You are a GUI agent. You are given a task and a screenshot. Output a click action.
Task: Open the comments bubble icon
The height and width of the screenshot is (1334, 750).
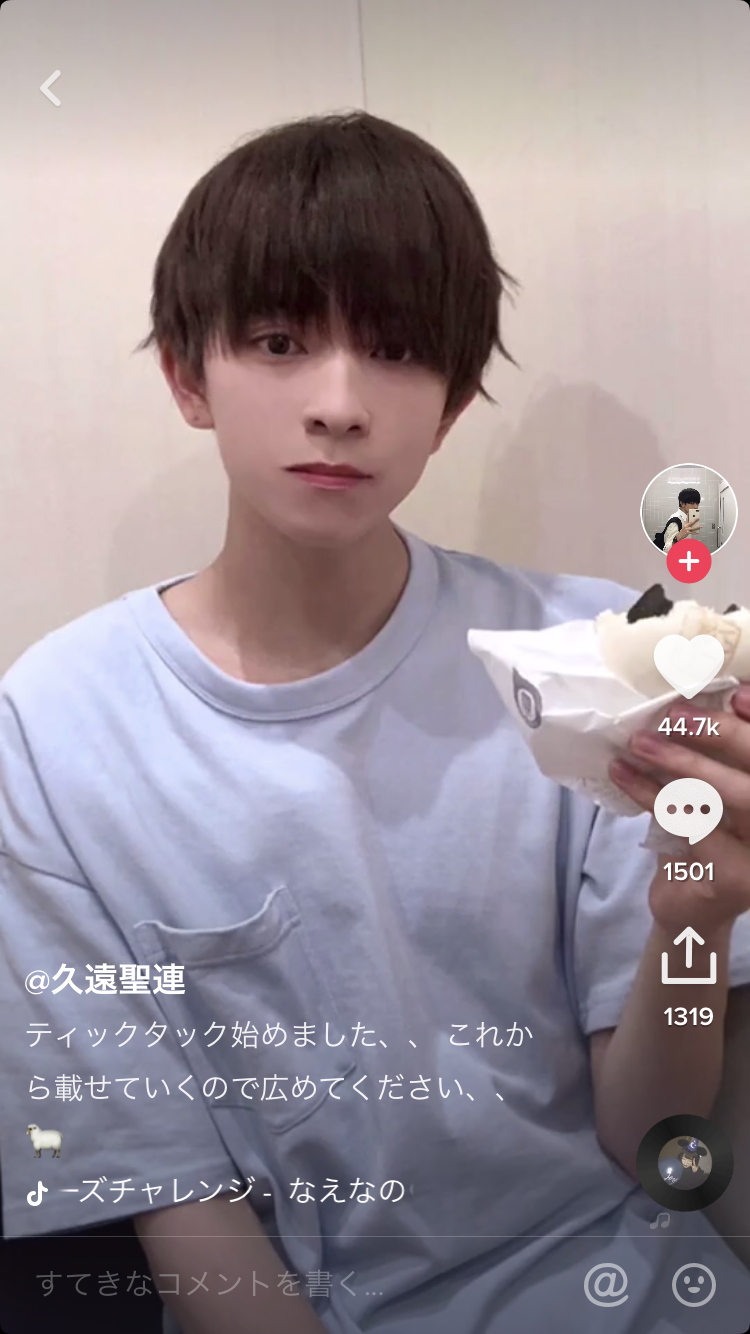pos(688,811)
